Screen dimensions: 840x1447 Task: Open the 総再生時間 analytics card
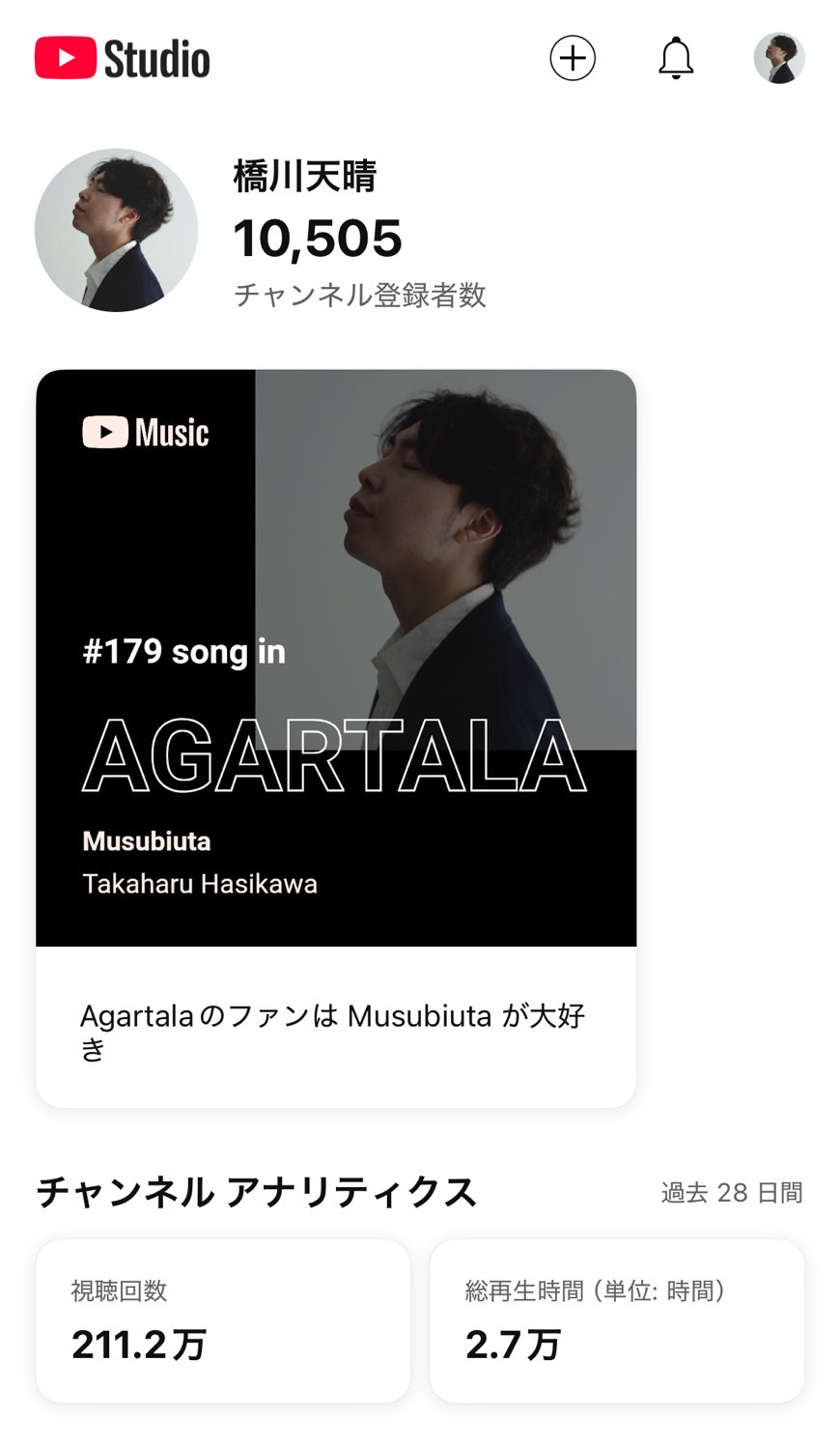click(x=617, y=1320)
